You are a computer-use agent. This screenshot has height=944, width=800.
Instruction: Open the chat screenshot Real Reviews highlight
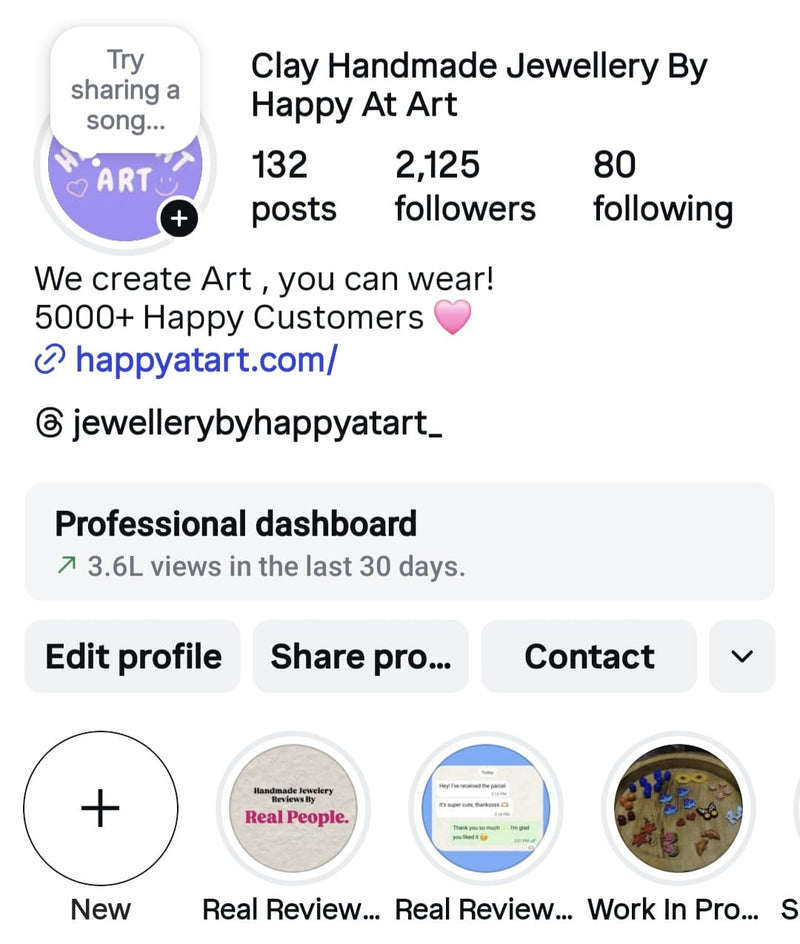487,808
